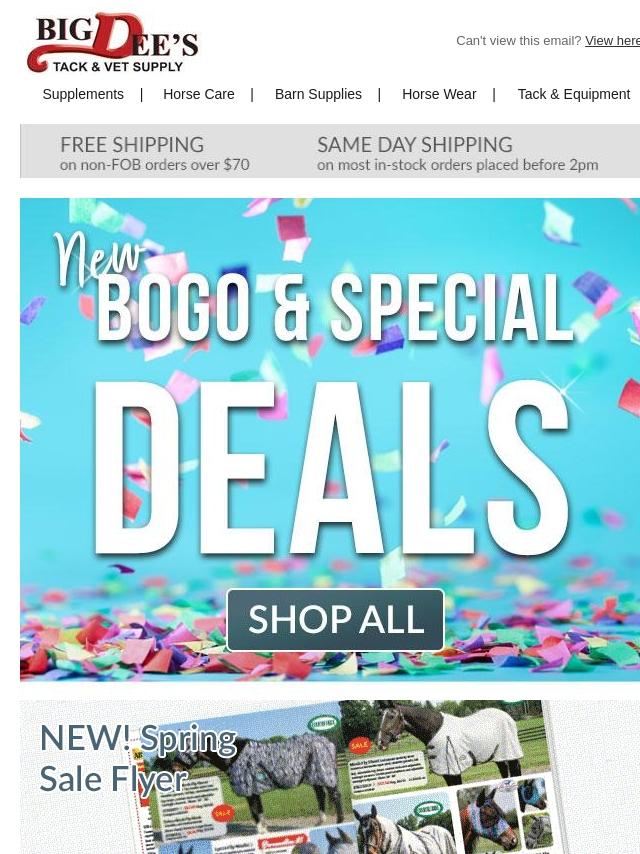Open the Spring Sale Flyer banner
Screen dimensions: 640x854
330,777
